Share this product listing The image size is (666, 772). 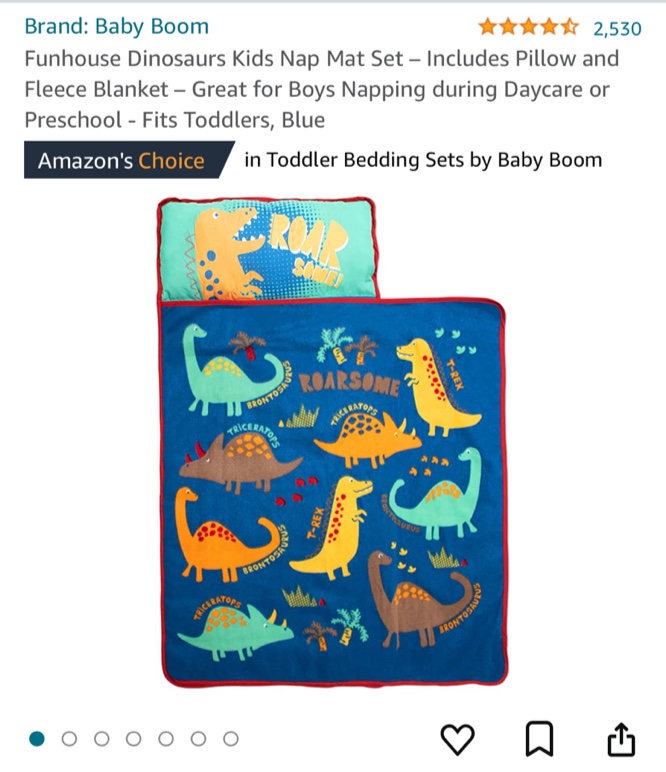[621, 739]
